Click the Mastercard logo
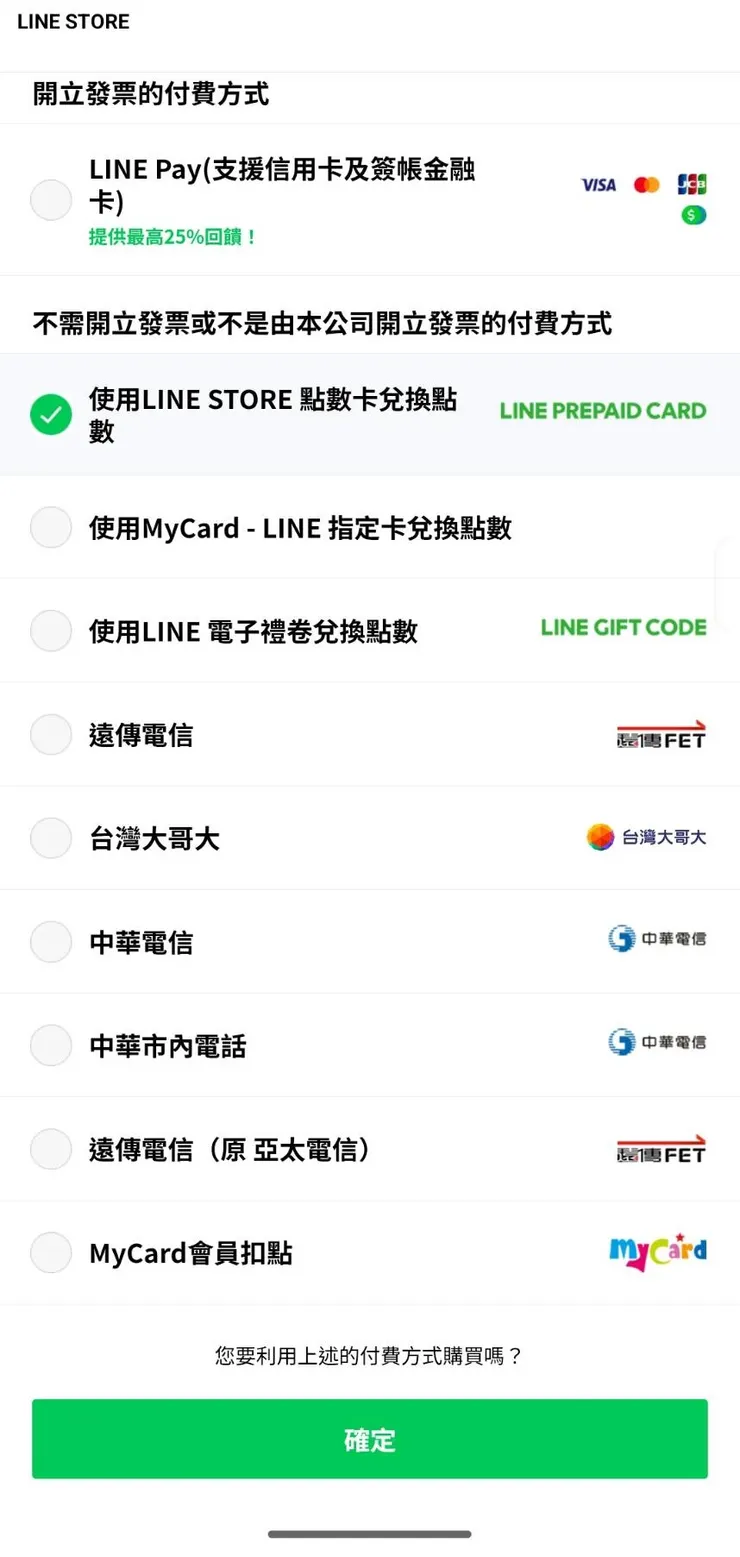The height and width of the screenshot is (1557, 740). [x=647, y=185]
